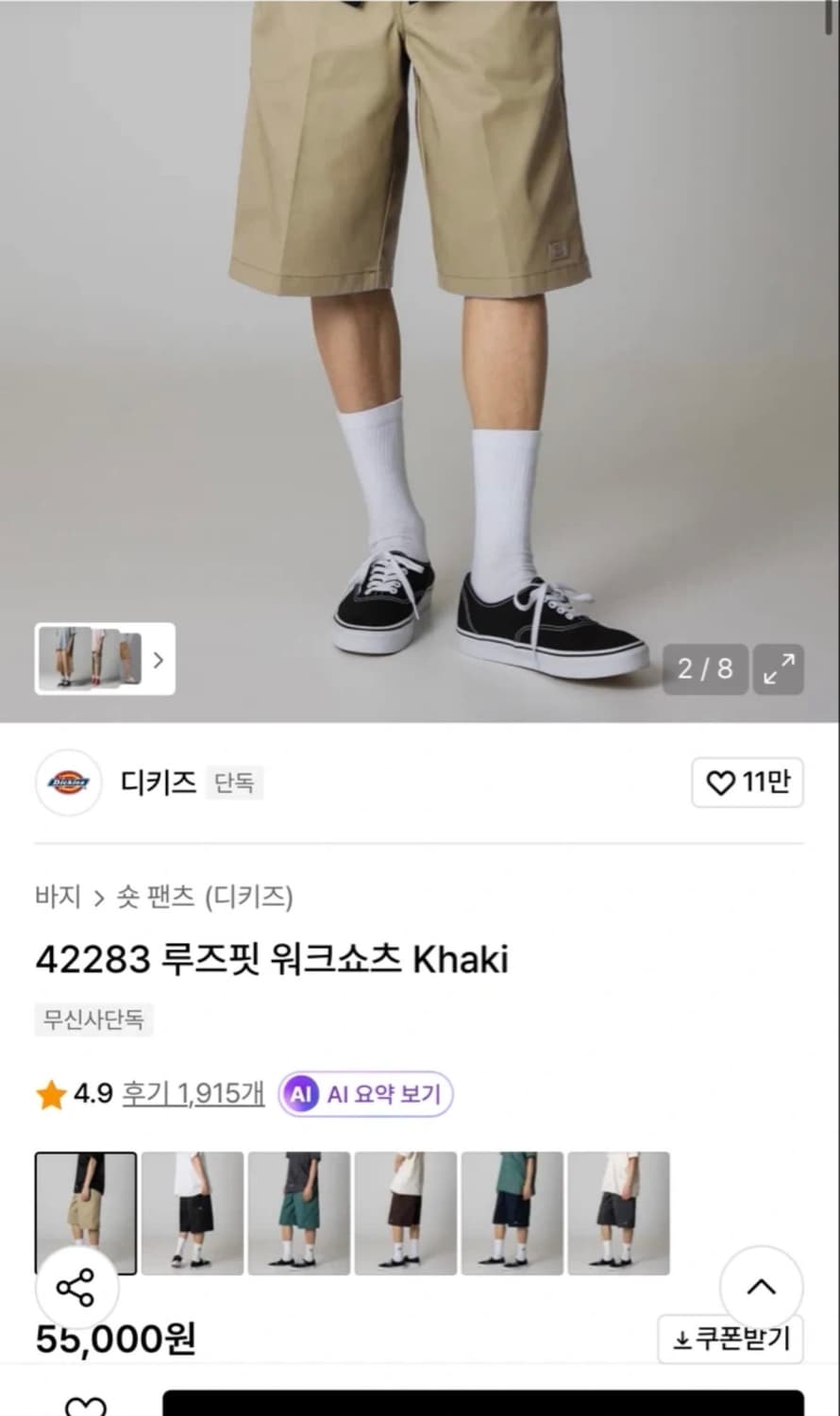Select the black shorts variant thumbnail
Screen dimensions: 840x1416
pyautogui.click(x=191, y=1212)
